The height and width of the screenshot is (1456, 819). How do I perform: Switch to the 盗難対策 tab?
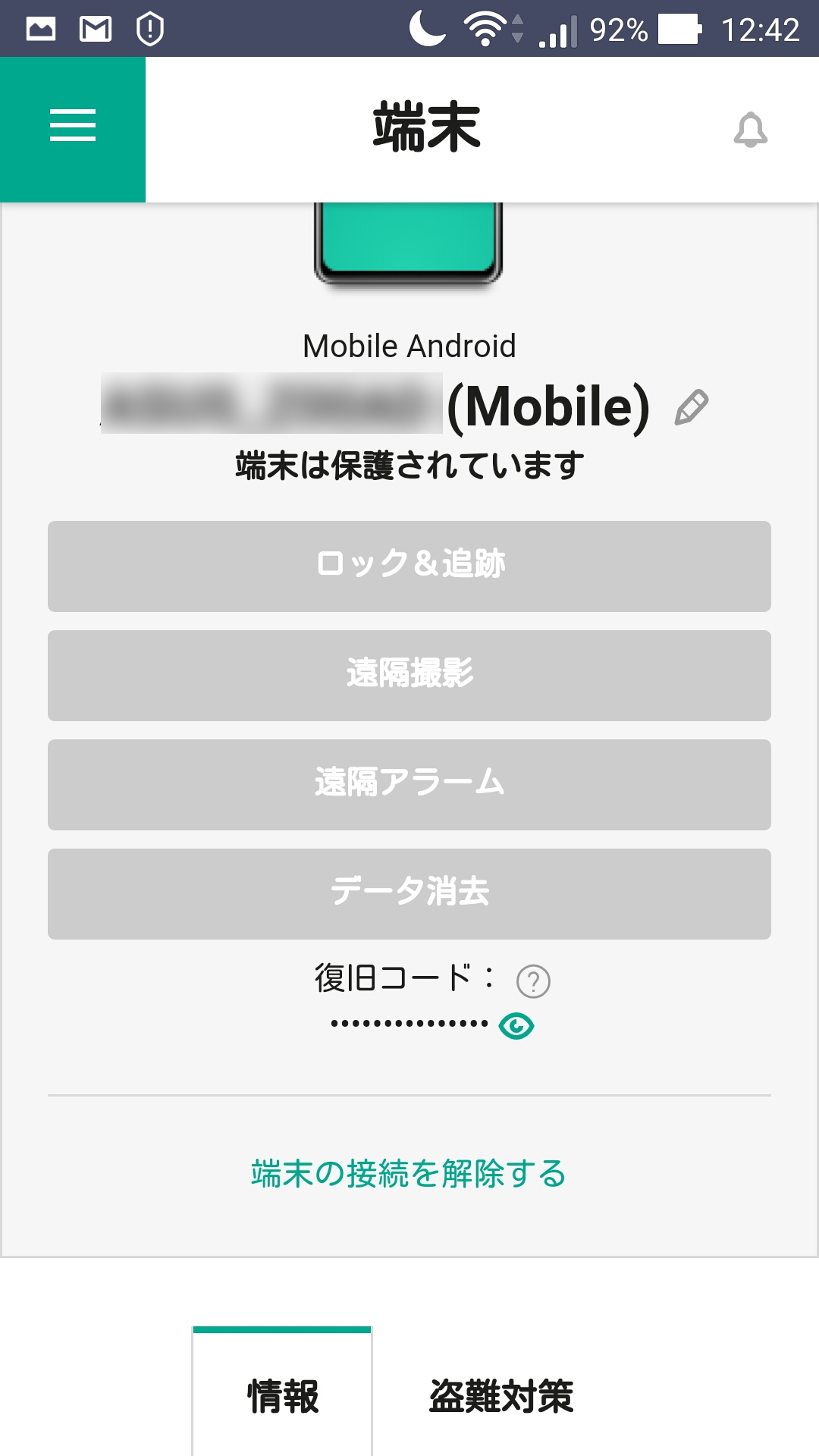point(501,1395)
